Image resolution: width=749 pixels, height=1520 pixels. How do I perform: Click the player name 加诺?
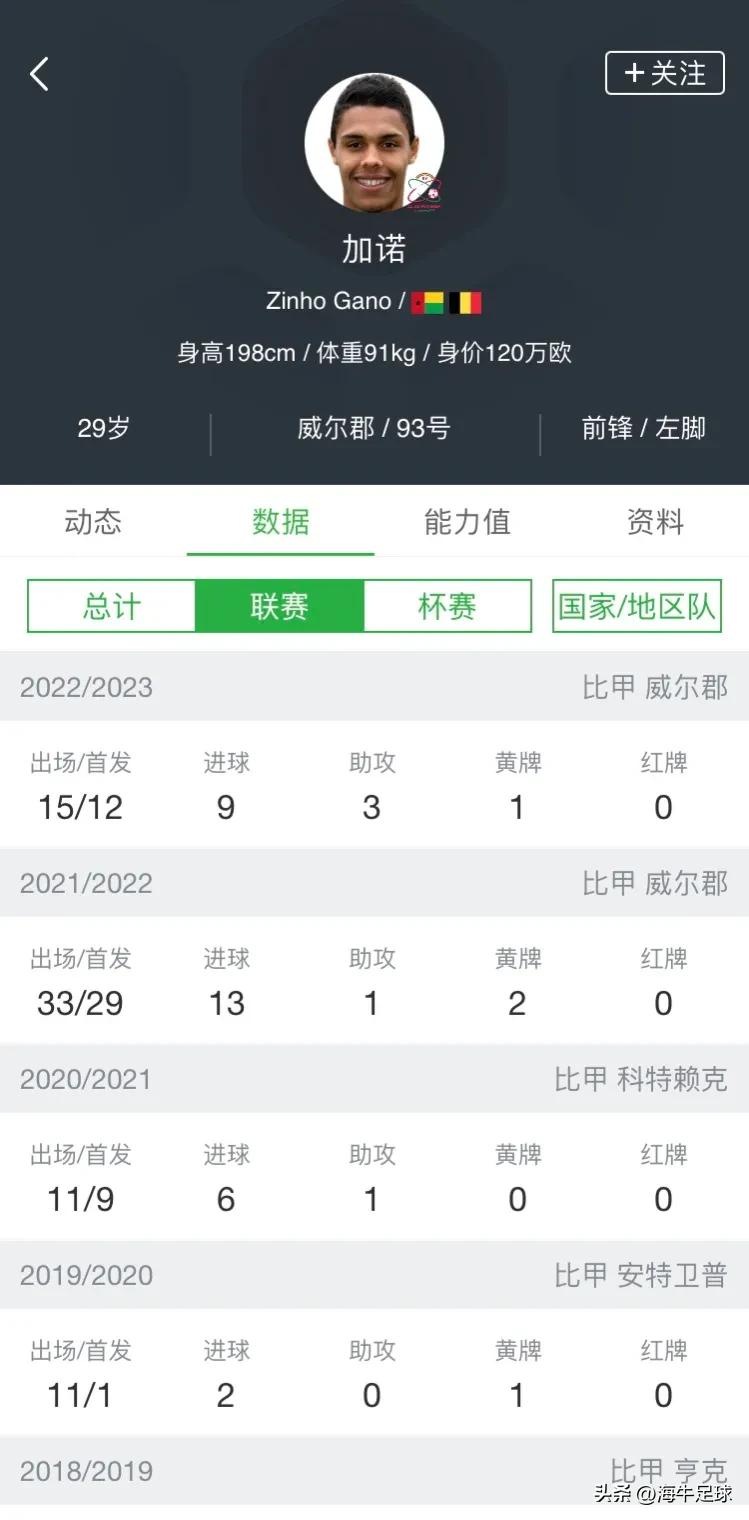pos(374,250)
